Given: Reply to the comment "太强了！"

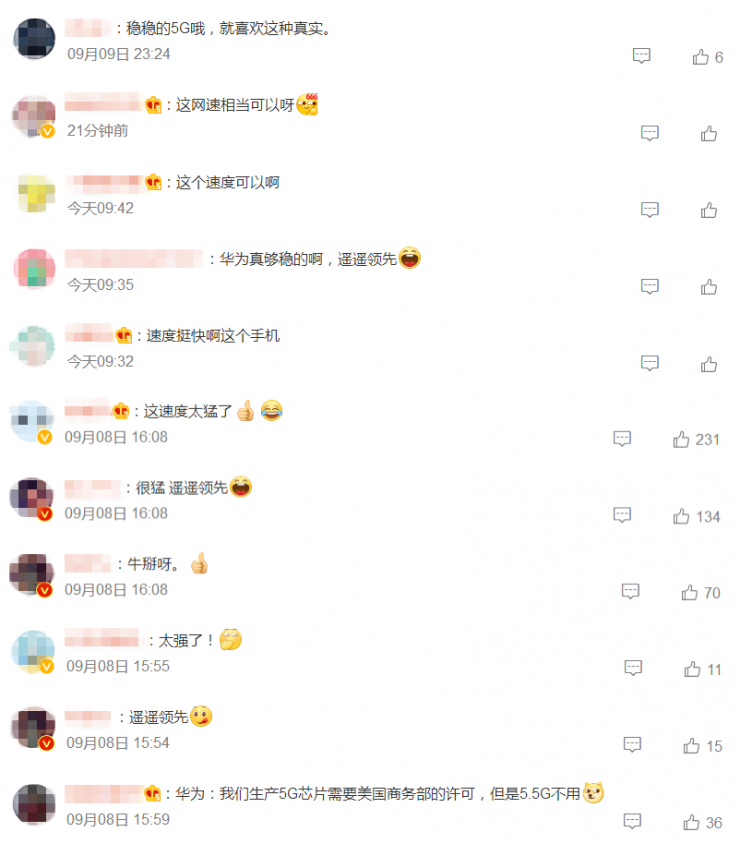Looking at the screenshot, I should tap(633, 669).
